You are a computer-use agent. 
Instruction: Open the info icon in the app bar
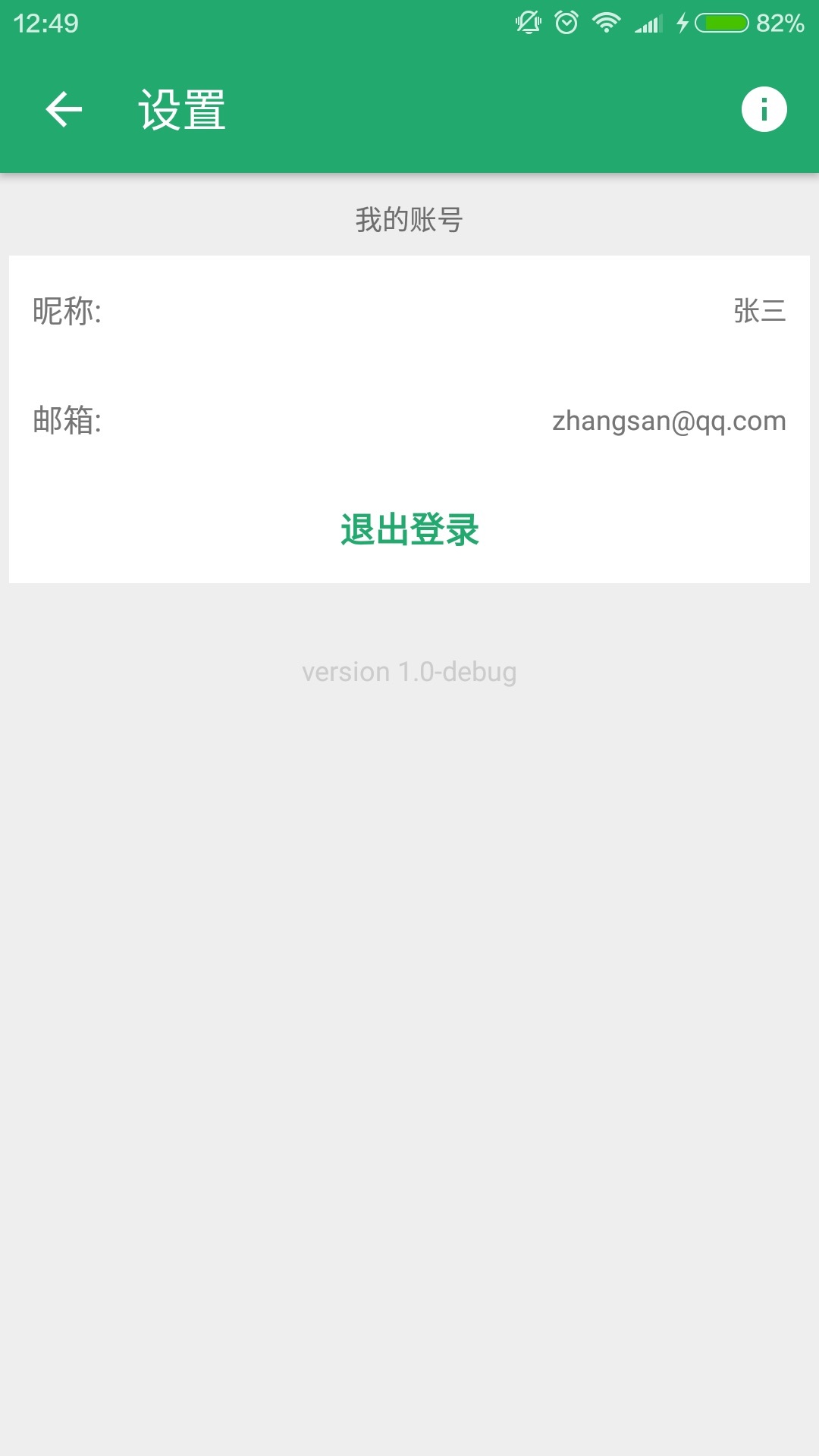(x=764, y=109)
